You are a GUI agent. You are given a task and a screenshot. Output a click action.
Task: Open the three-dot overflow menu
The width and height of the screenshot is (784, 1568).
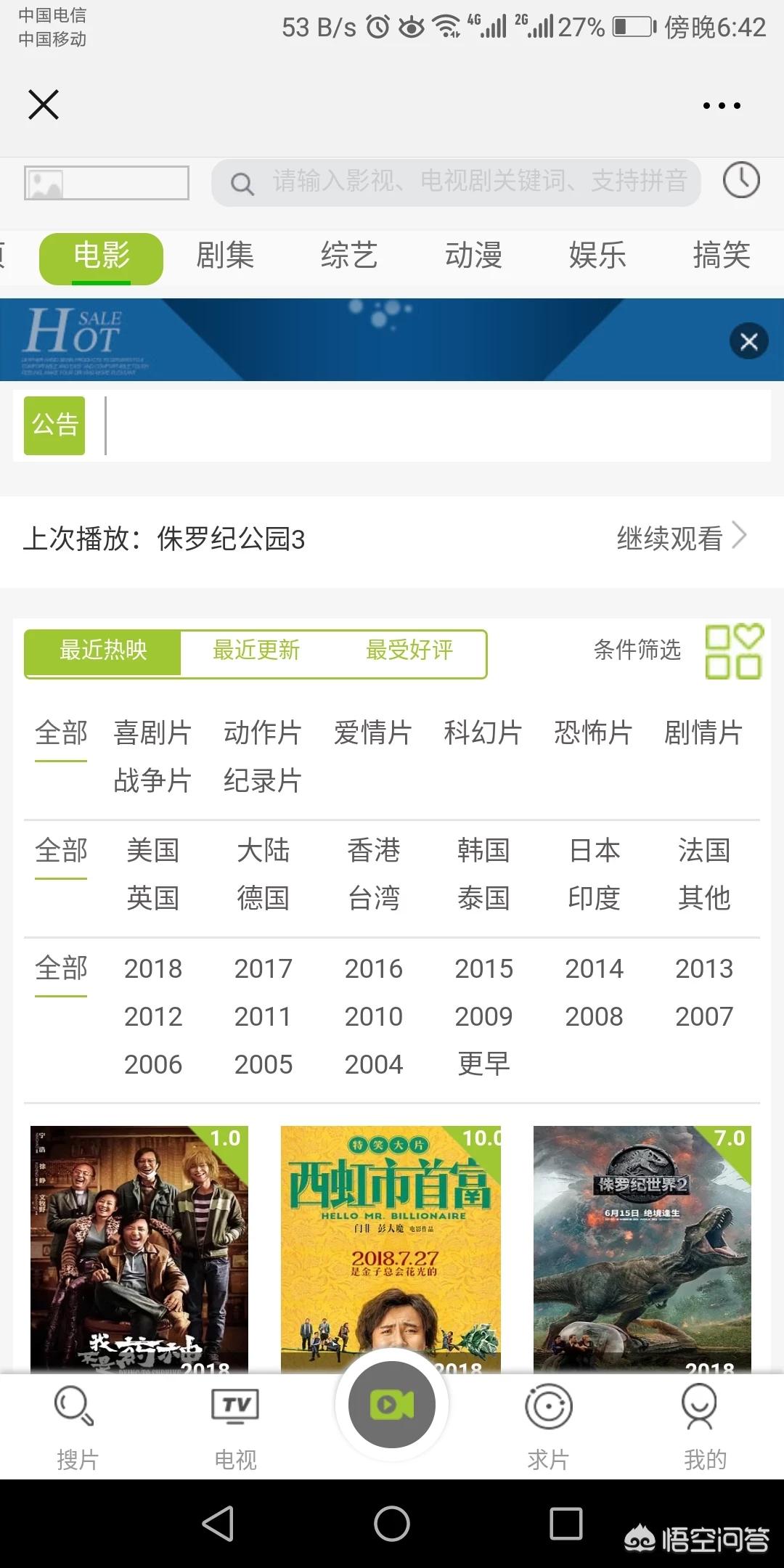(x=722, y=106)
